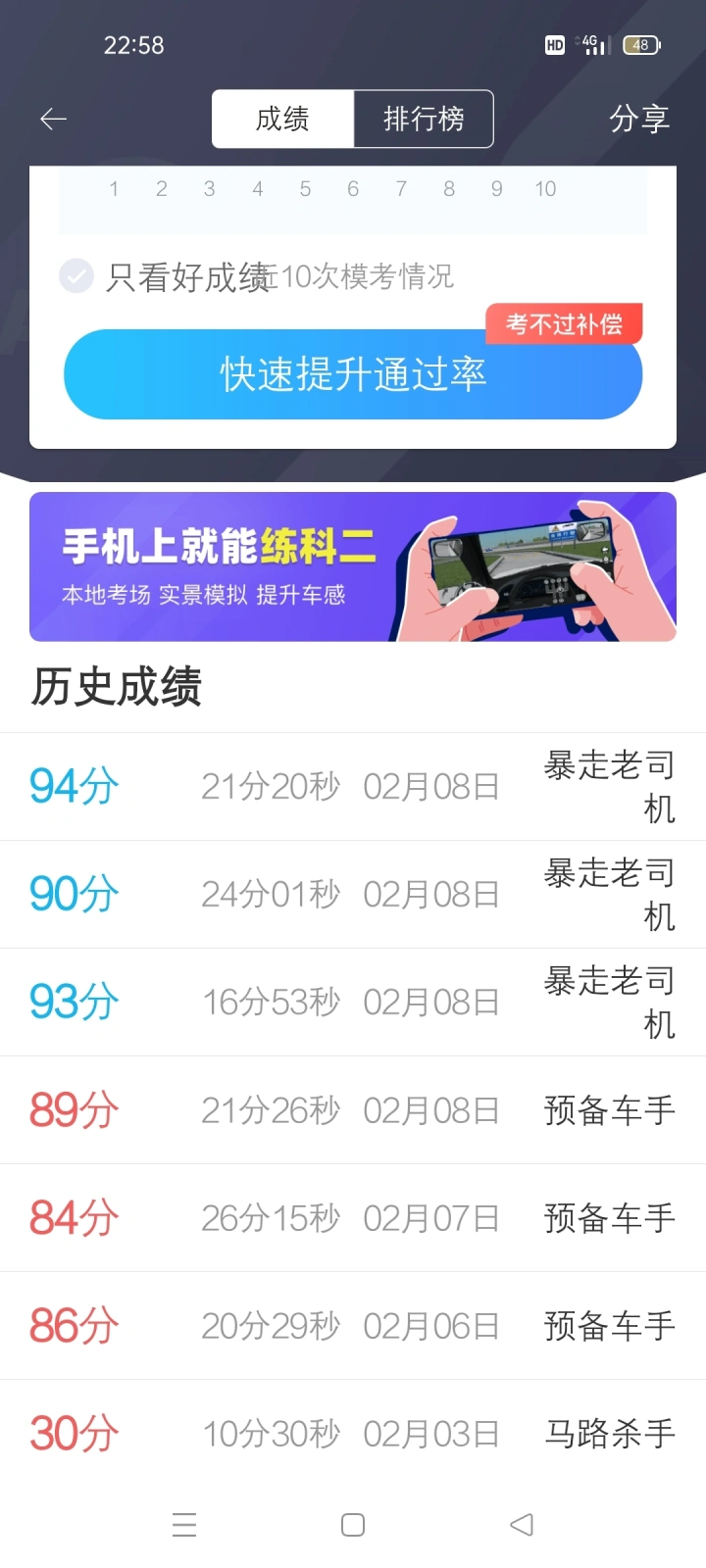Open the 84分 history record
706x1568 pixels.
pyautogui.click(x=353, y=1218)
